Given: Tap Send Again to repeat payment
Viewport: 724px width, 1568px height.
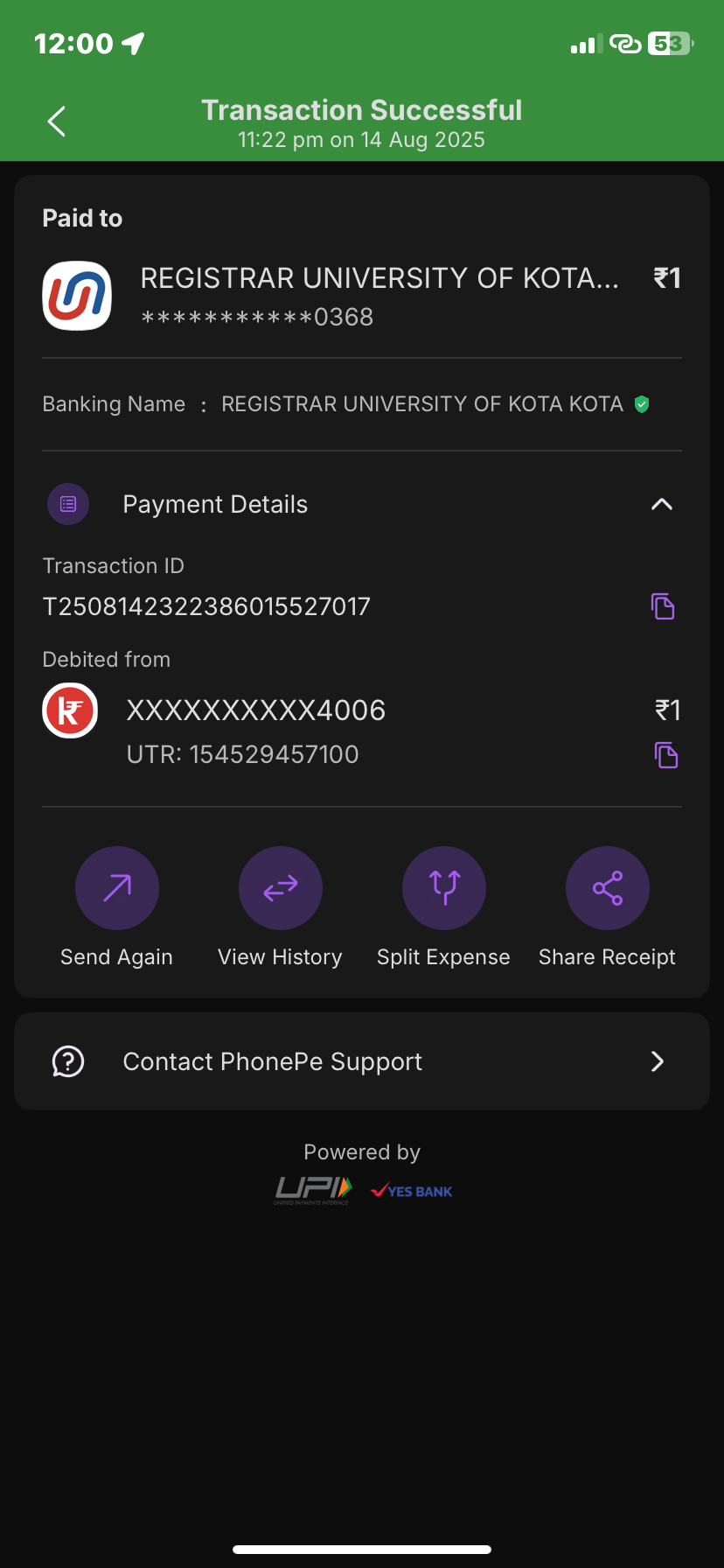Looking at the screenshot, I should coord(117,888).
